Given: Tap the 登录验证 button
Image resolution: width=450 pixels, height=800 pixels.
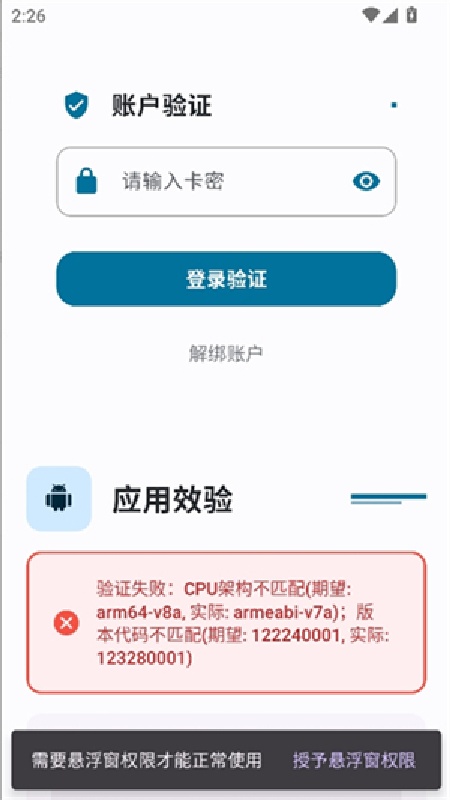Looking at the screenshot, I should point(226,279).
